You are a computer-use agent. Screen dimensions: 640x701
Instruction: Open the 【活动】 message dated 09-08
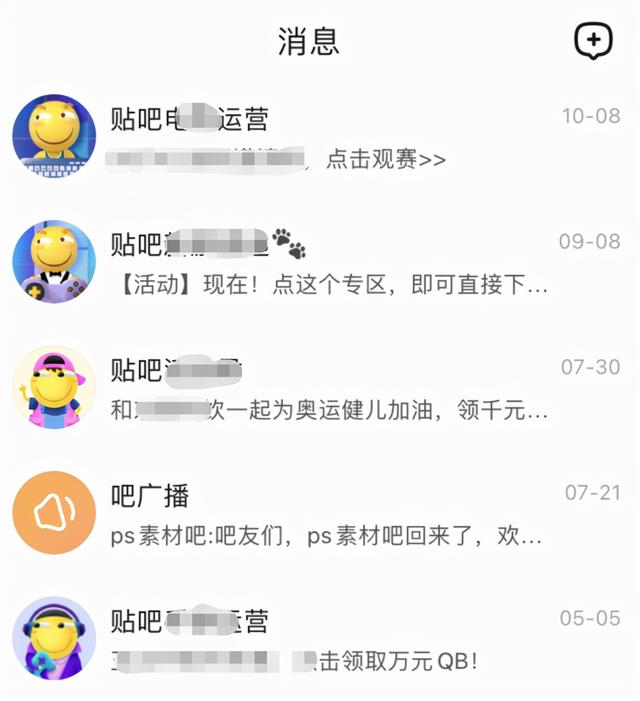(330, 263)
